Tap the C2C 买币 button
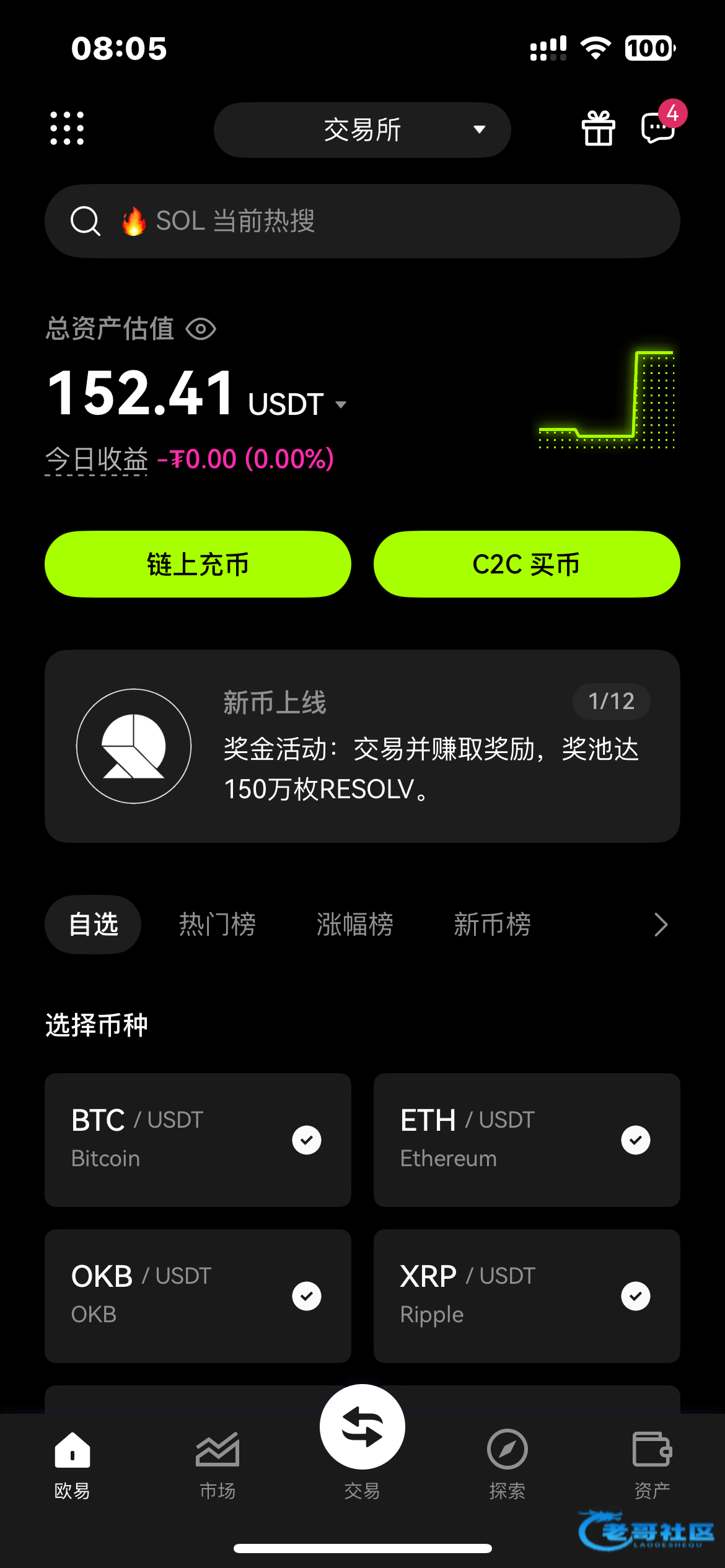Viewport: 725px width, 1568px height. (x=527, y=564)
